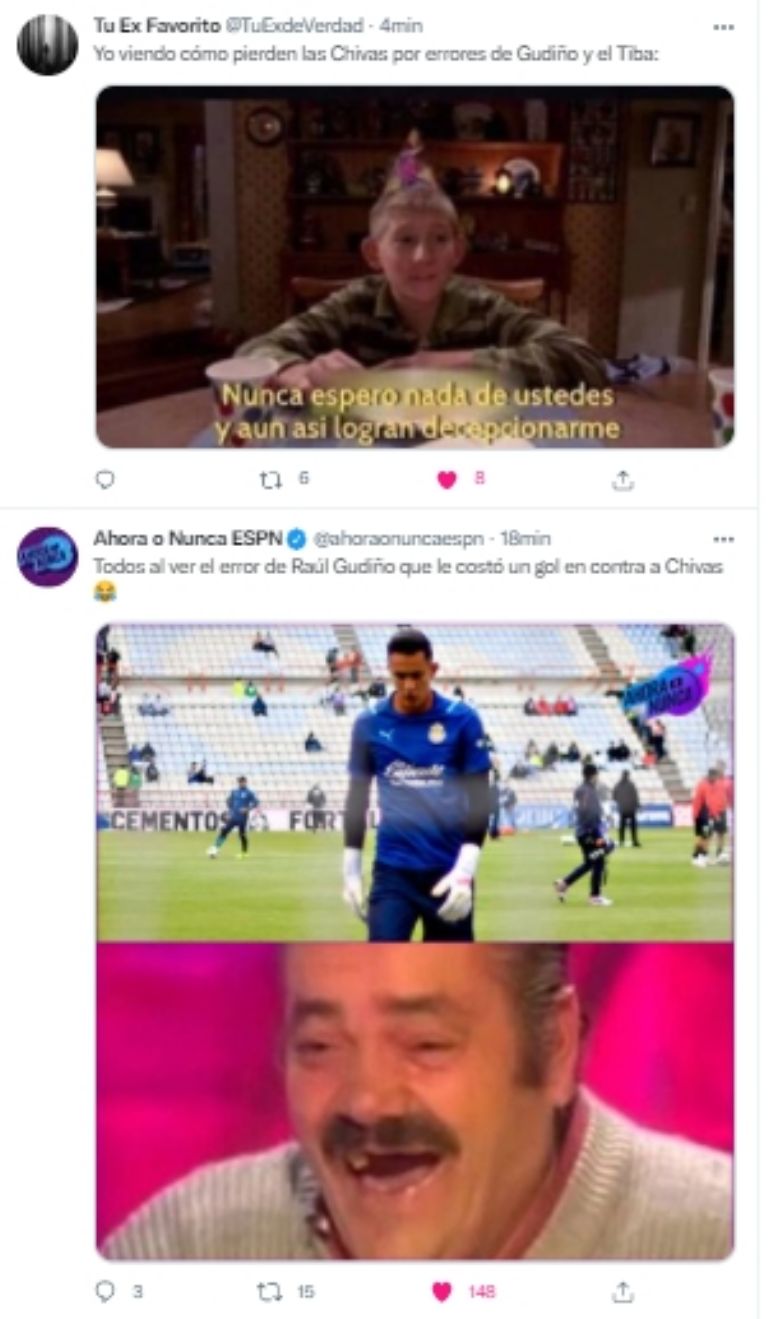Viewport: 768px width, 1319px height.
Task: Open Ahora o Nunca ESPN's profile avatar
Action: pyautogui.click(x=47, y=557)
